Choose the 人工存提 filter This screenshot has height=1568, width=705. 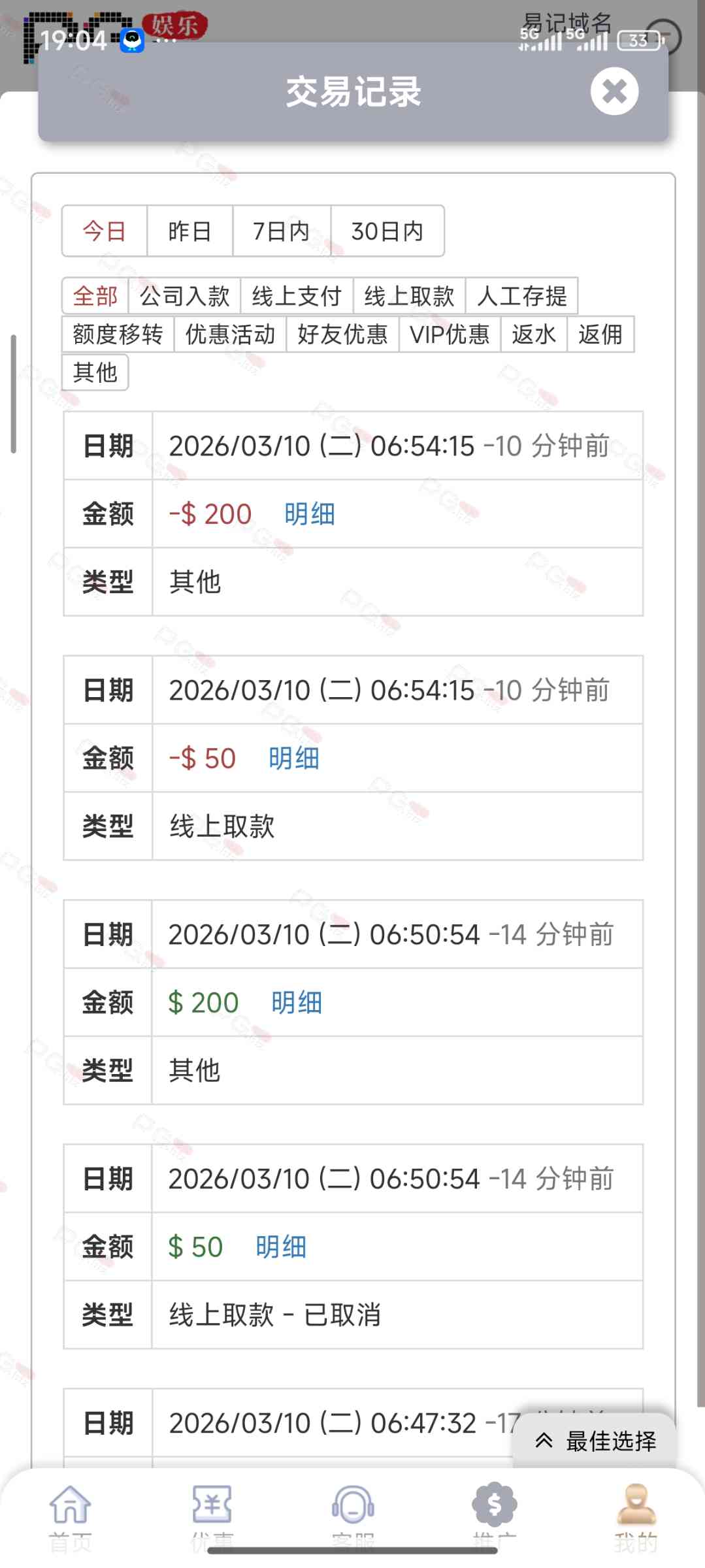(x=522, y=296)
